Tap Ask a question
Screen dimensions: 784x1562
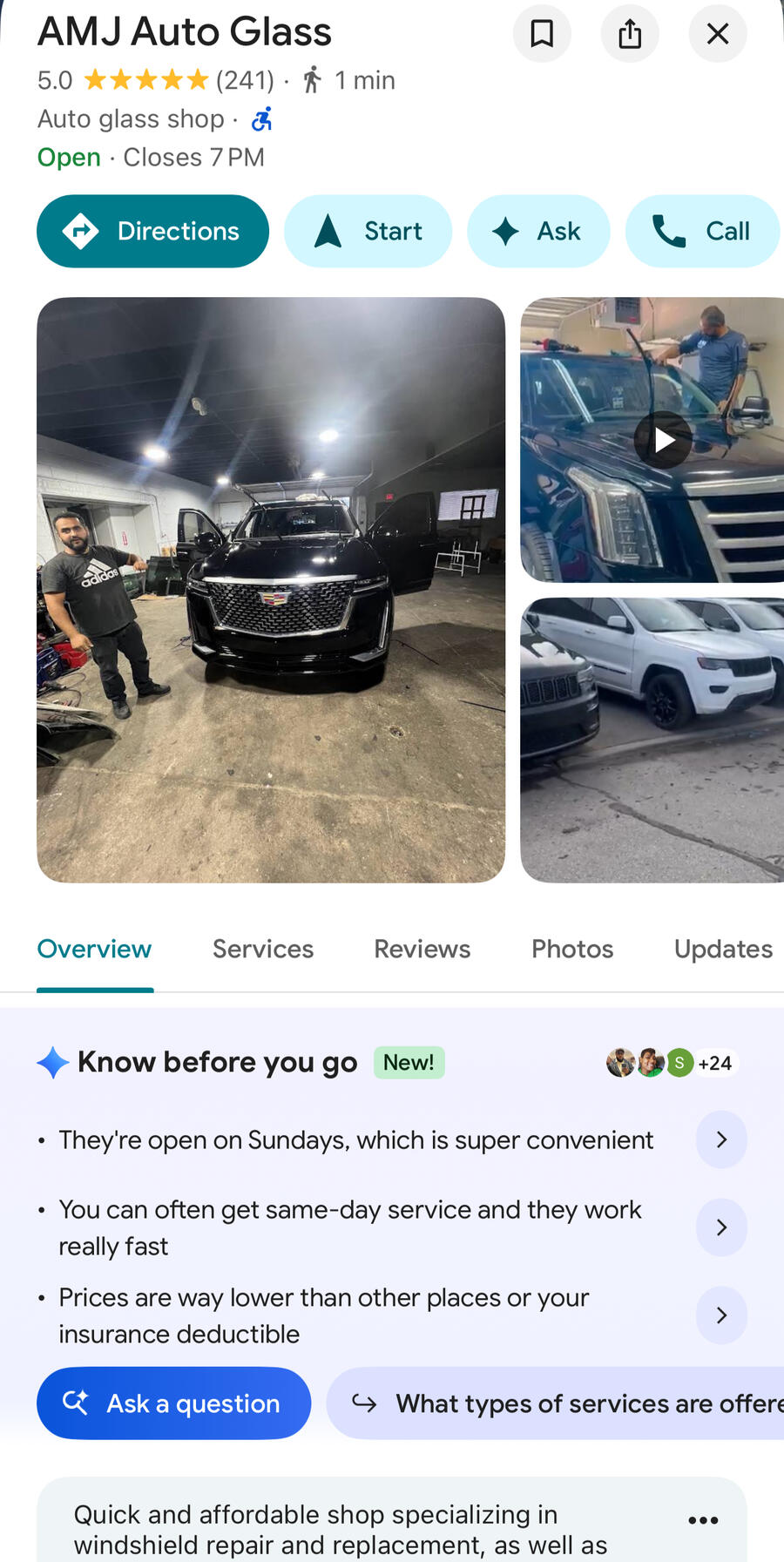click(x=173, y=1403)
